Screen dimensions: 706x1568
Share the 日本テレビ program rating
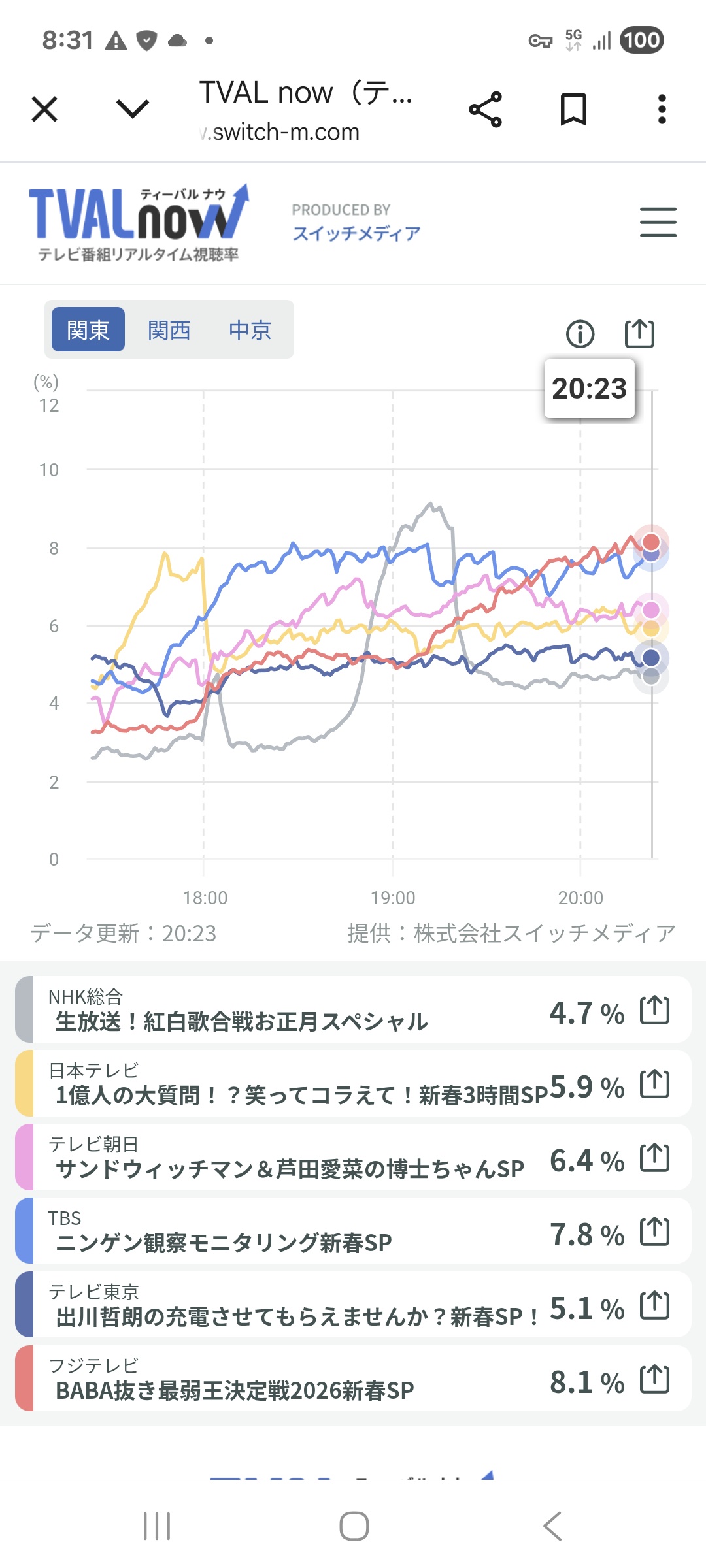(654, 1084)
